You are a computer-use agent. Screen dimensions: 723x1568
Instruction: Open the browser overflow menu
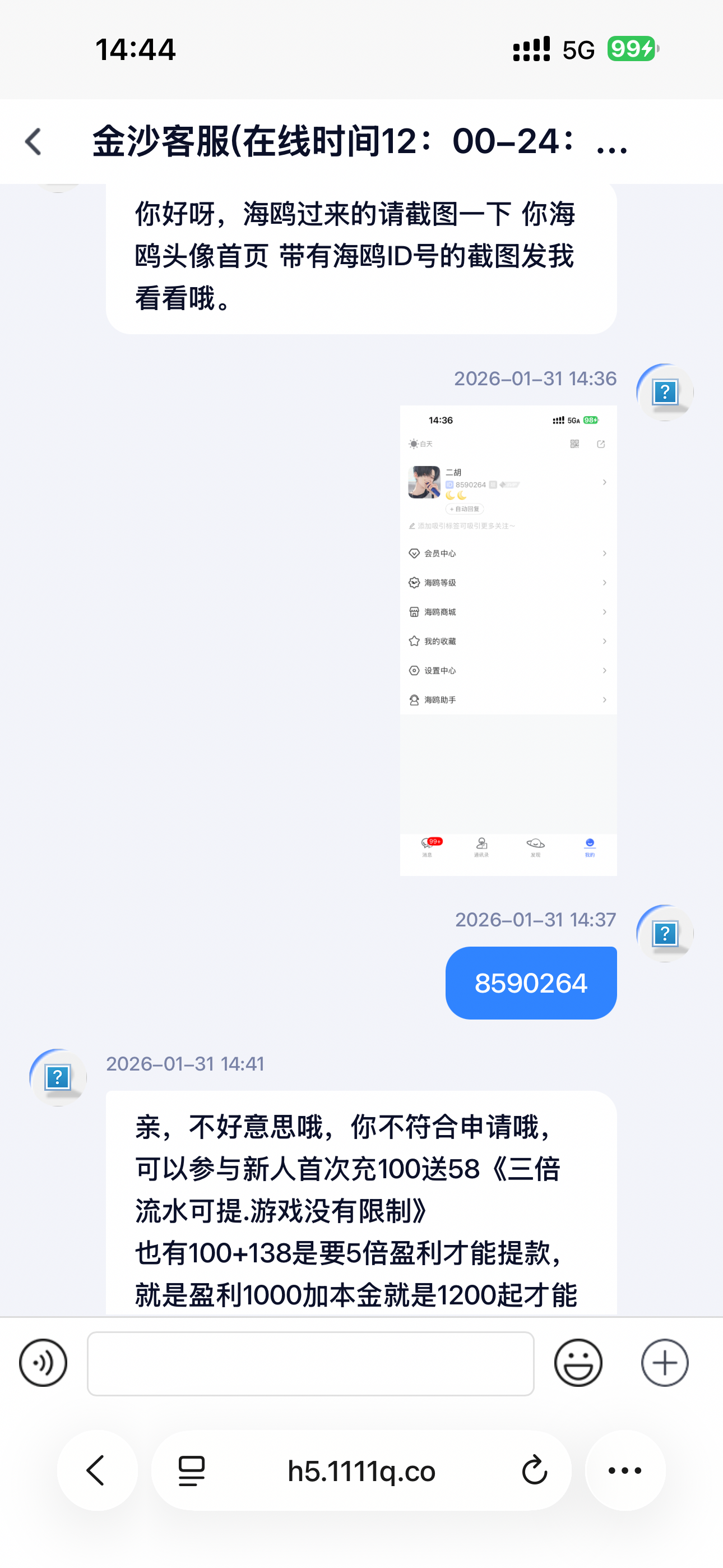[625, 1470]
